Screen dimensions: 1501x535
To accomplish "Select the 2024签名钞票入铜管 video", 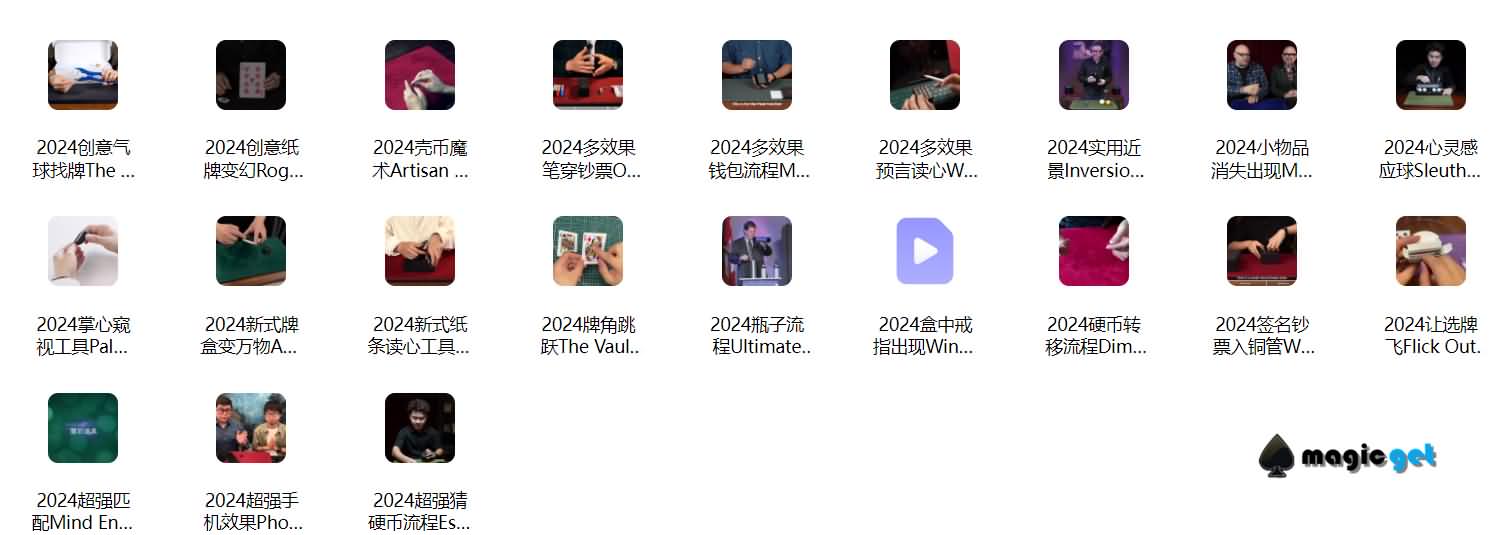I will [1262, 251].
